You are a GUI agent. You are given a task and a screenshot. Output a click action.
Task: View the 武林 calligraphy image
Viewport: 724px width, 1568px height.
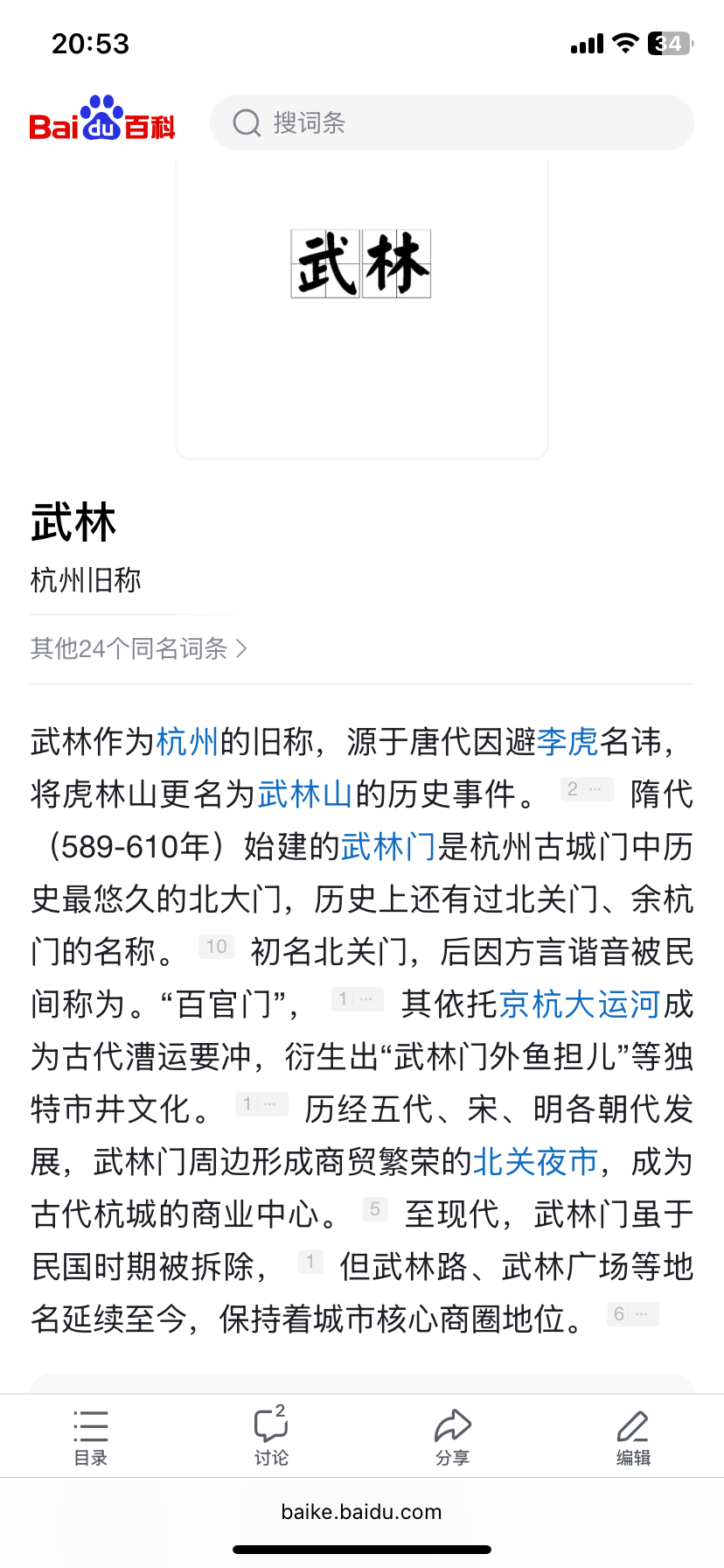pos(361,263)
